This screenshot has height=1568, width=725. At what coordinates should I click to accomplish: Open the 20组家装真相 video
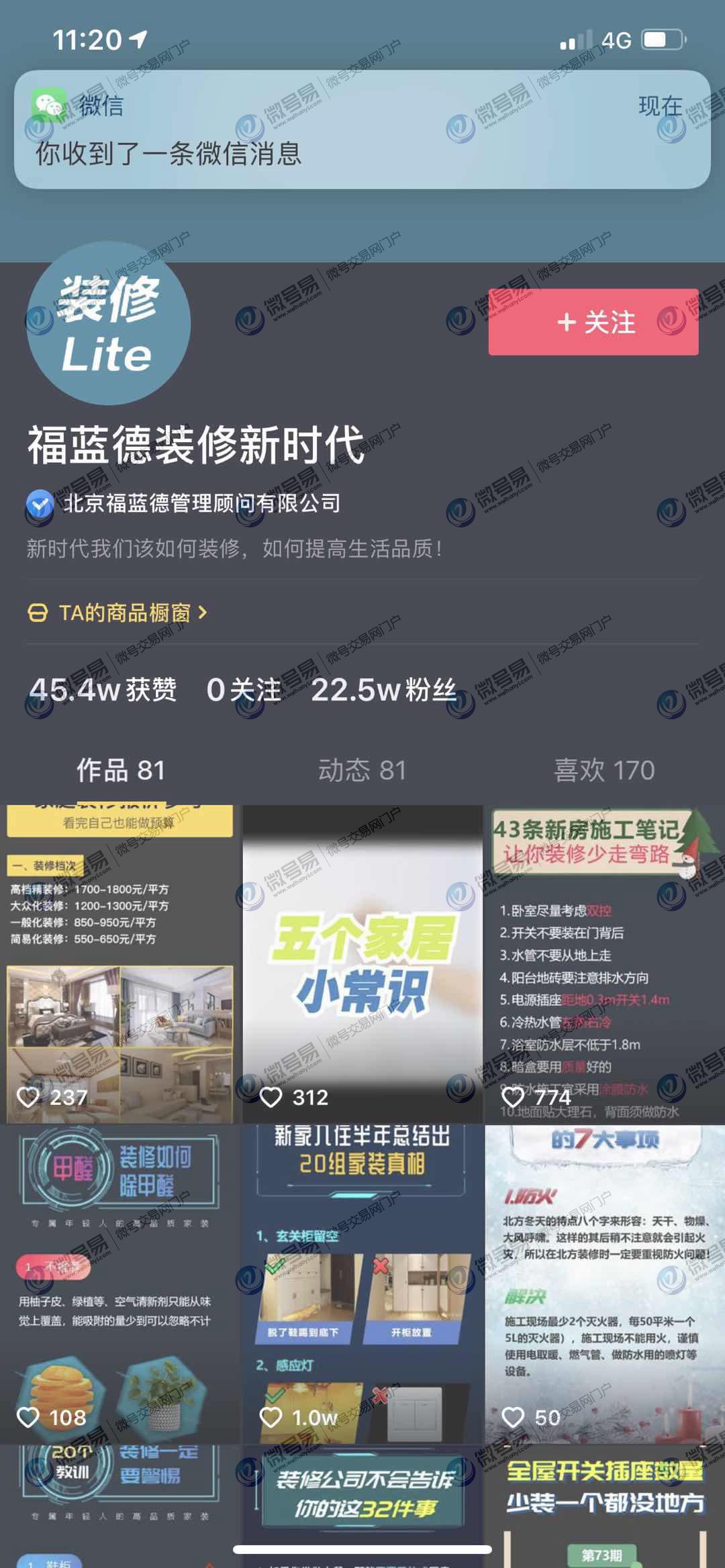(x=362, y=1283)
